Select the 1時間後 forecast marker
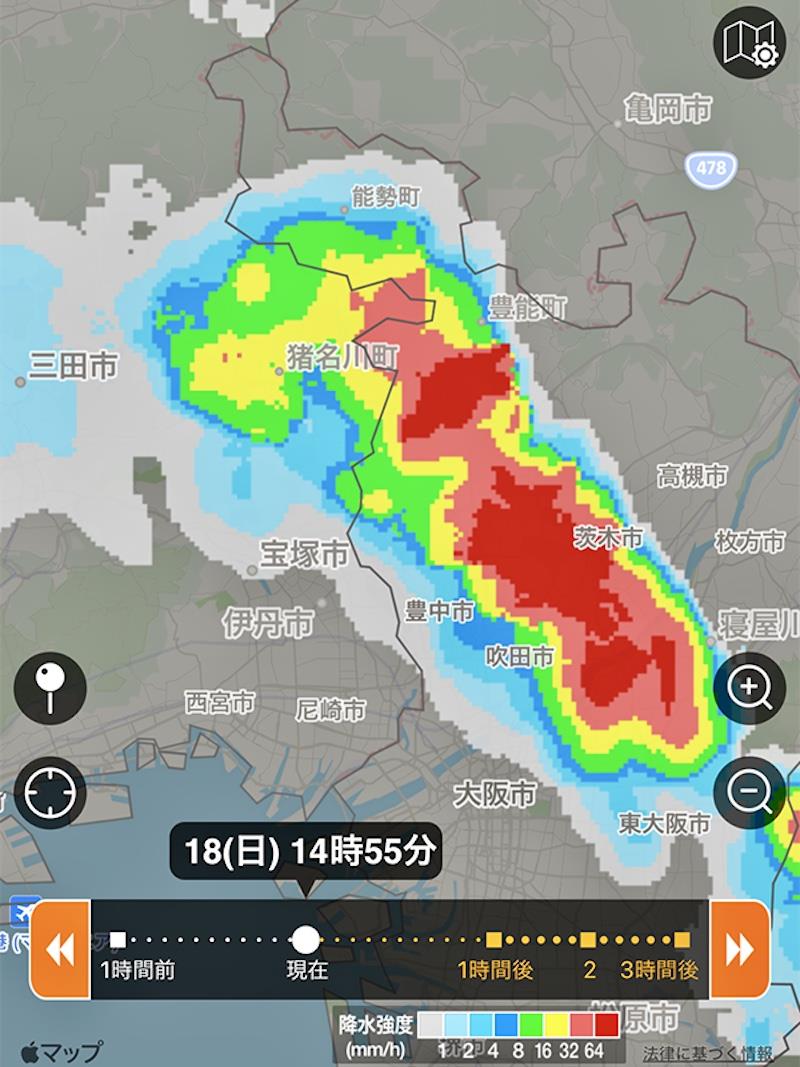The image size is (800, 1067). click(x=494, y=940)
